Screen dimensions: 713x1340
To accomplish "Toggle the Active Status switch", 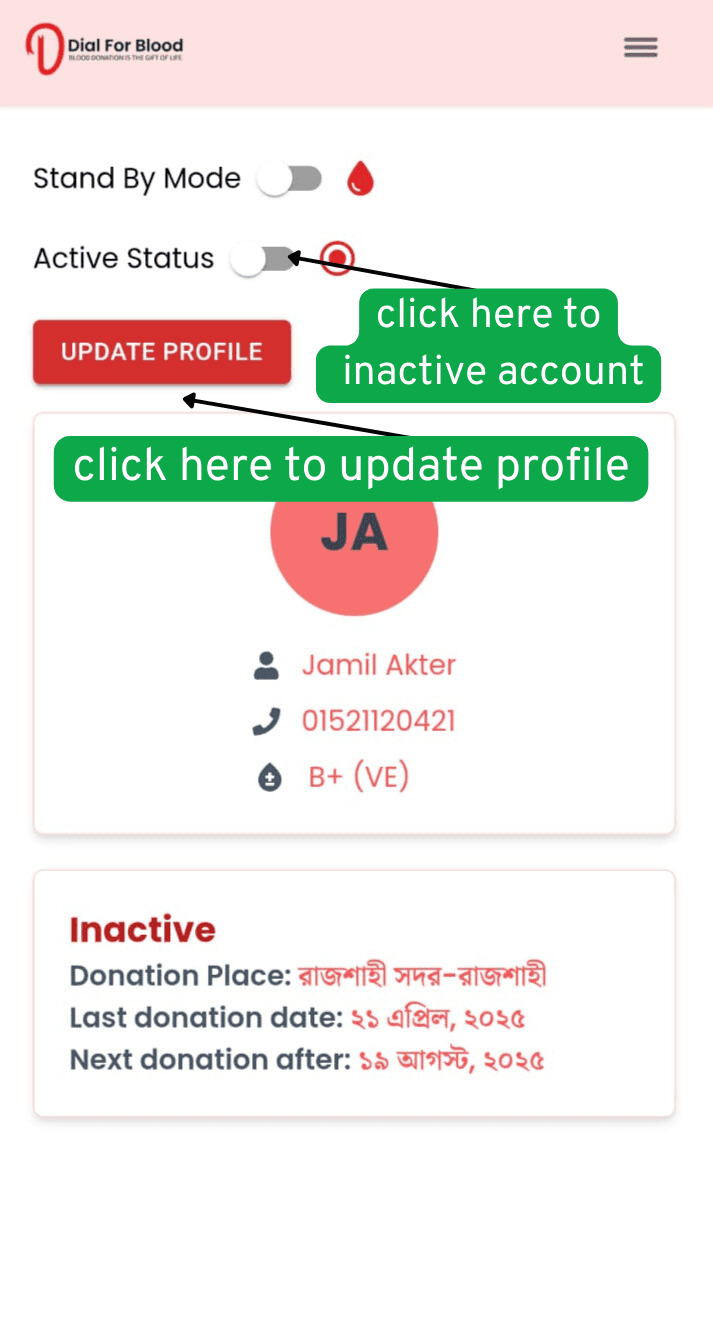I will (x=262, y=259).
